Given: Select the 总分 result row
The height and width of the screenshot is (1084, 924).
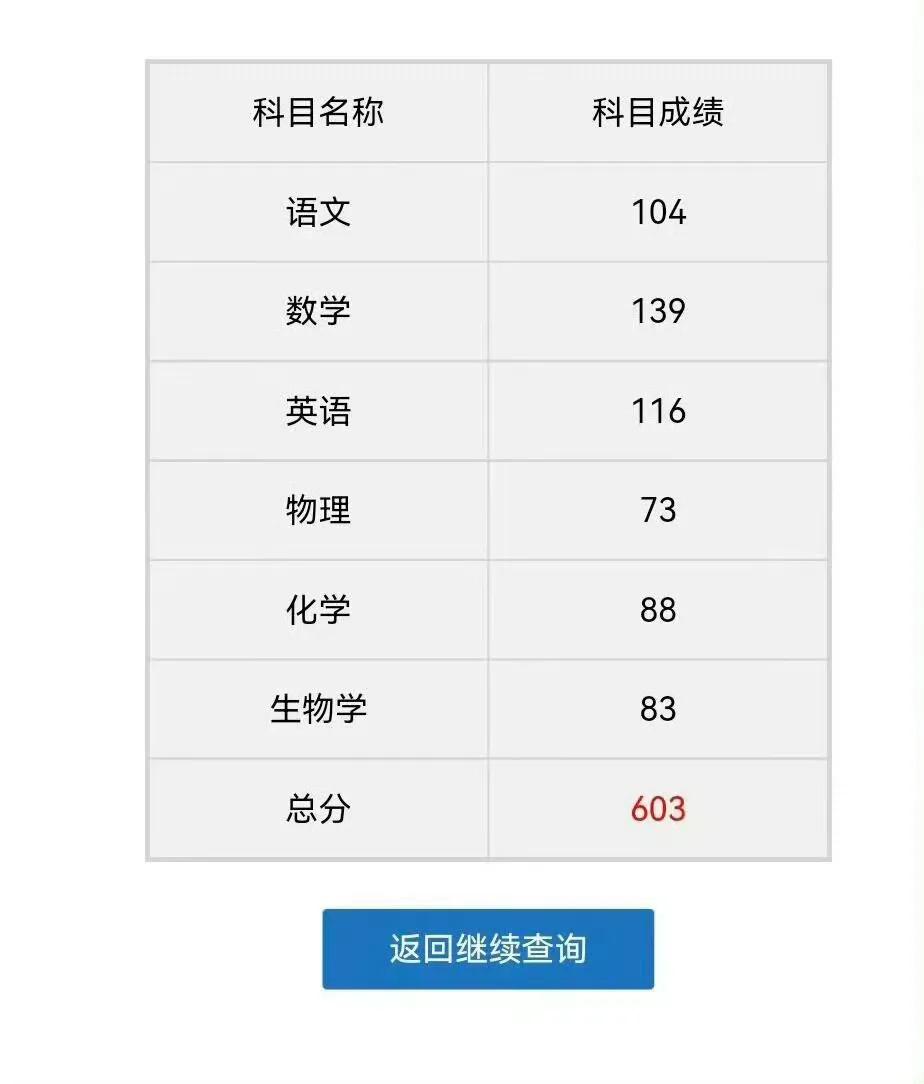Looking at the screenshot, I should [487, 810].
